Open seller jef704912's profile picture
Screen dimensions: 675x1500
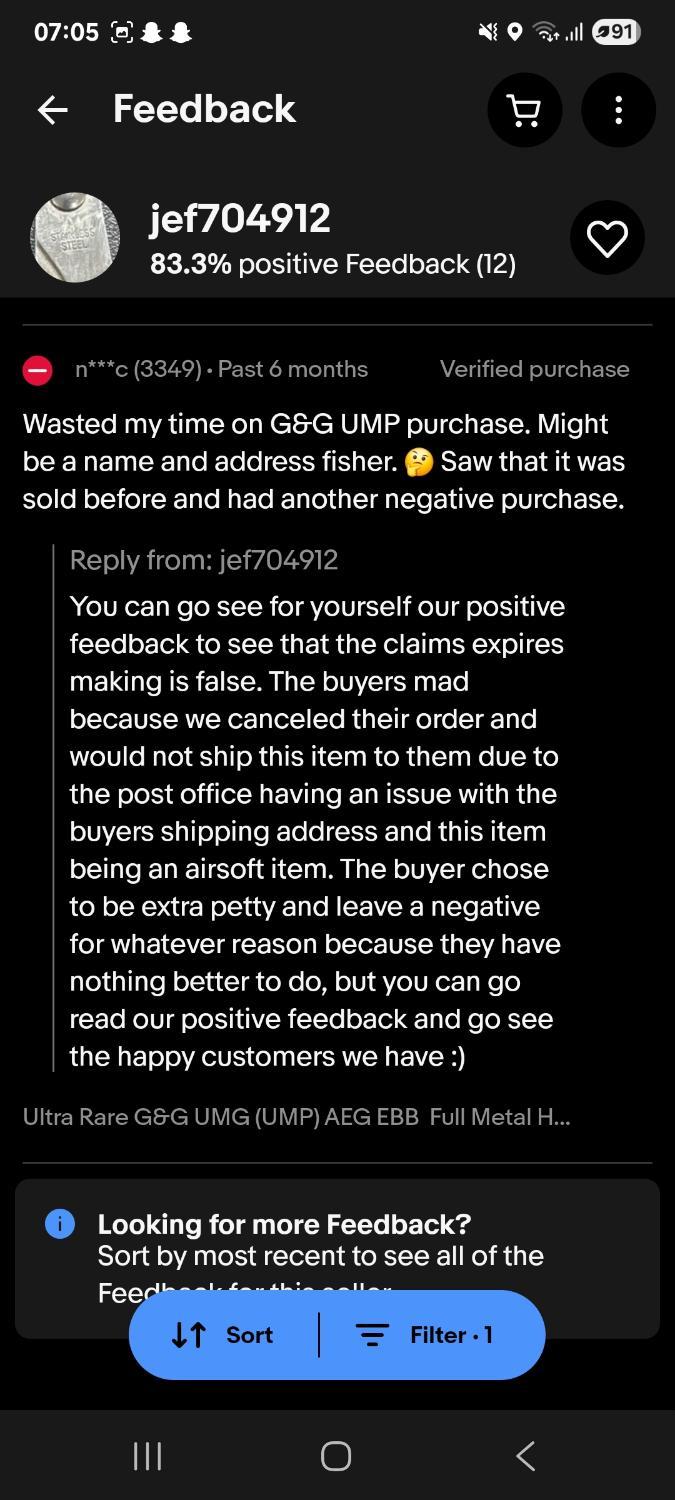[75, 238]
